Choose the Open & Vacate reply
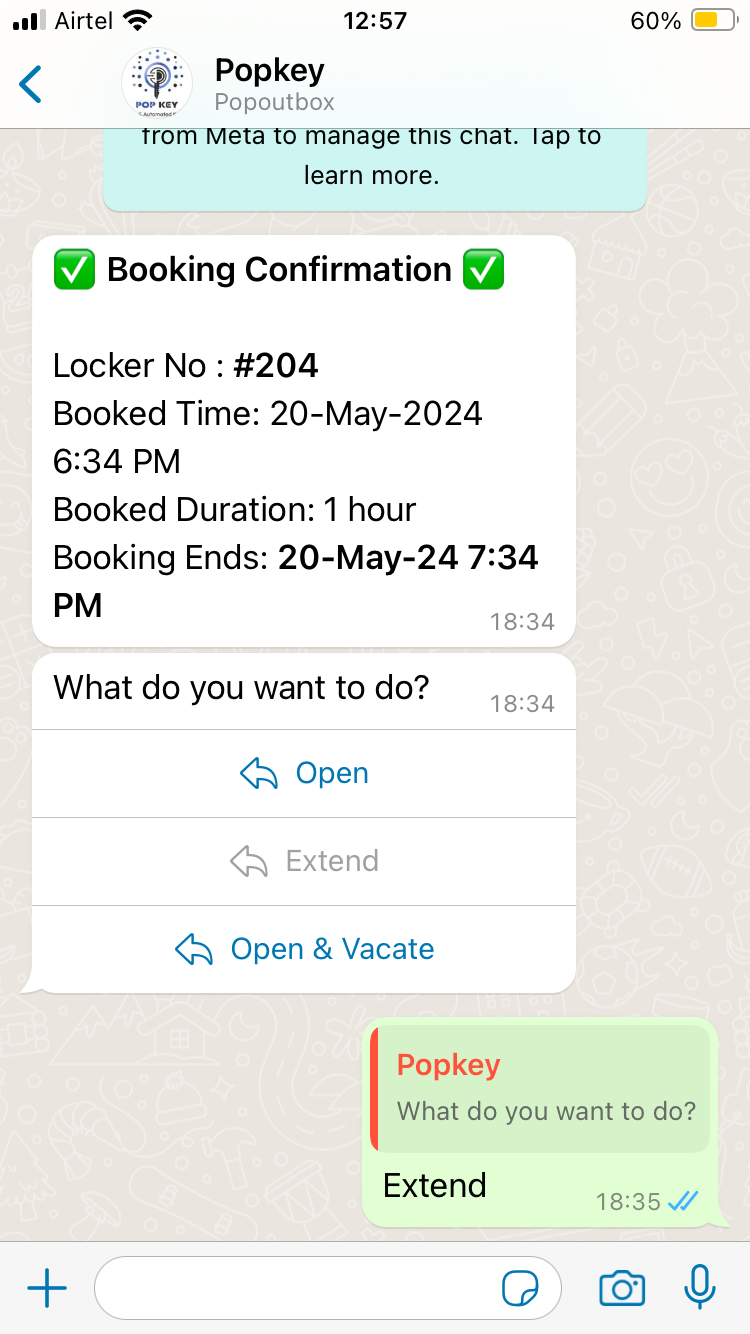The height and width of the screenshot is (1334, 750). [x=304, y=949]
